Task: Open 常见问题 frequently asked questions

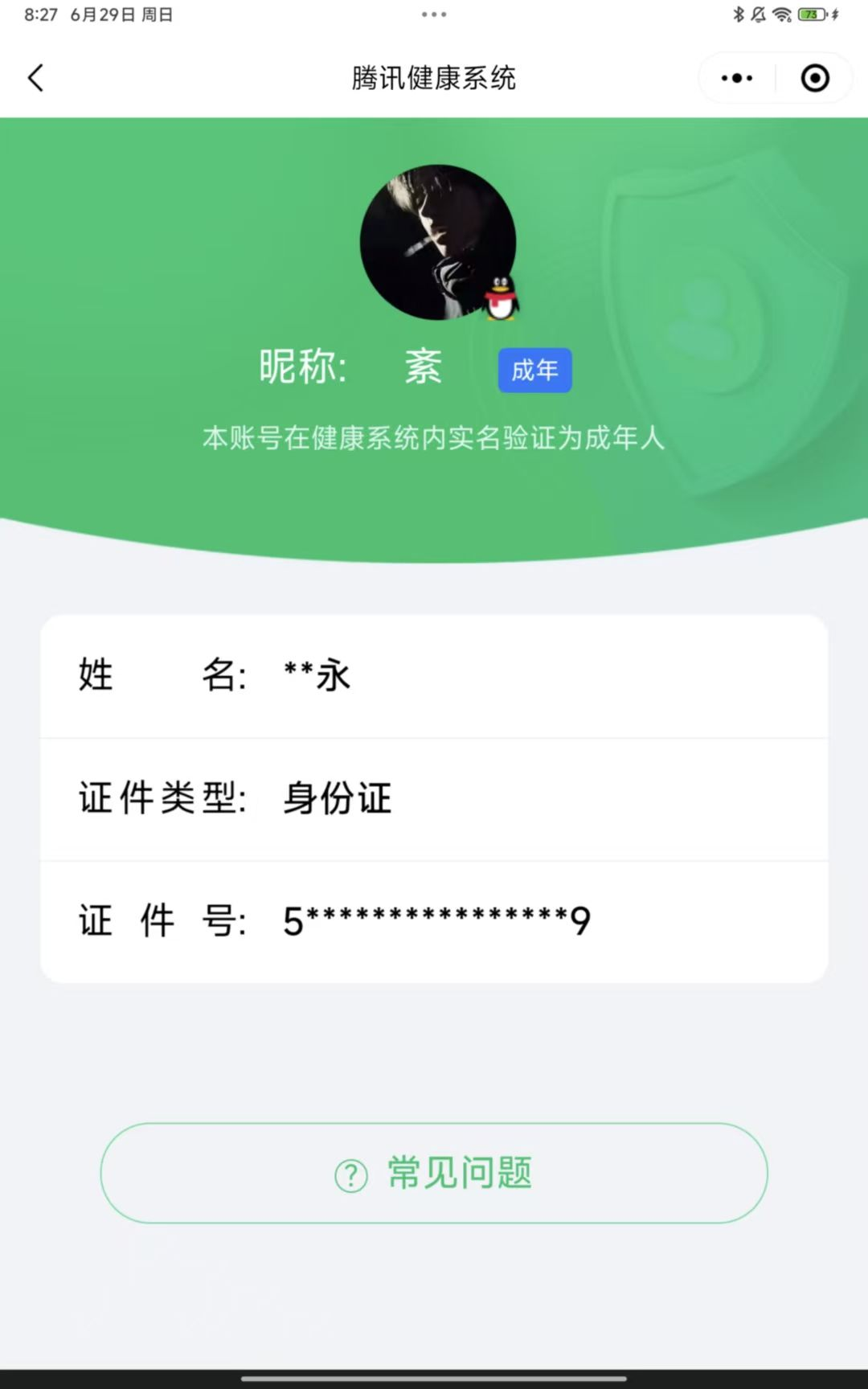Action: [434, 1174]
